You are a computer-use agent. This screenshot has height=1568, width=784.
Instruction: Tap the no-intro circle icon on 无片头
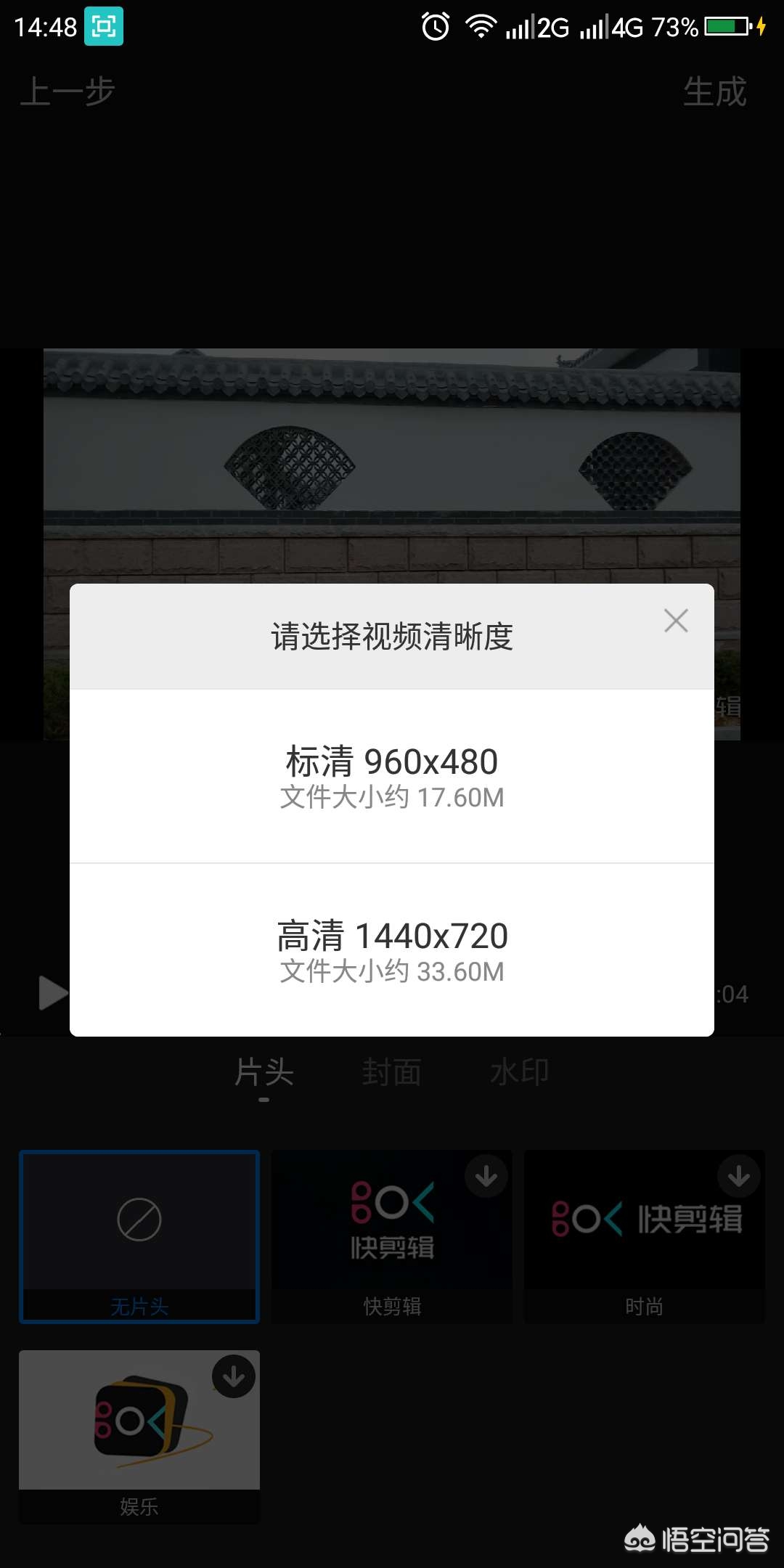(139, 1220)
